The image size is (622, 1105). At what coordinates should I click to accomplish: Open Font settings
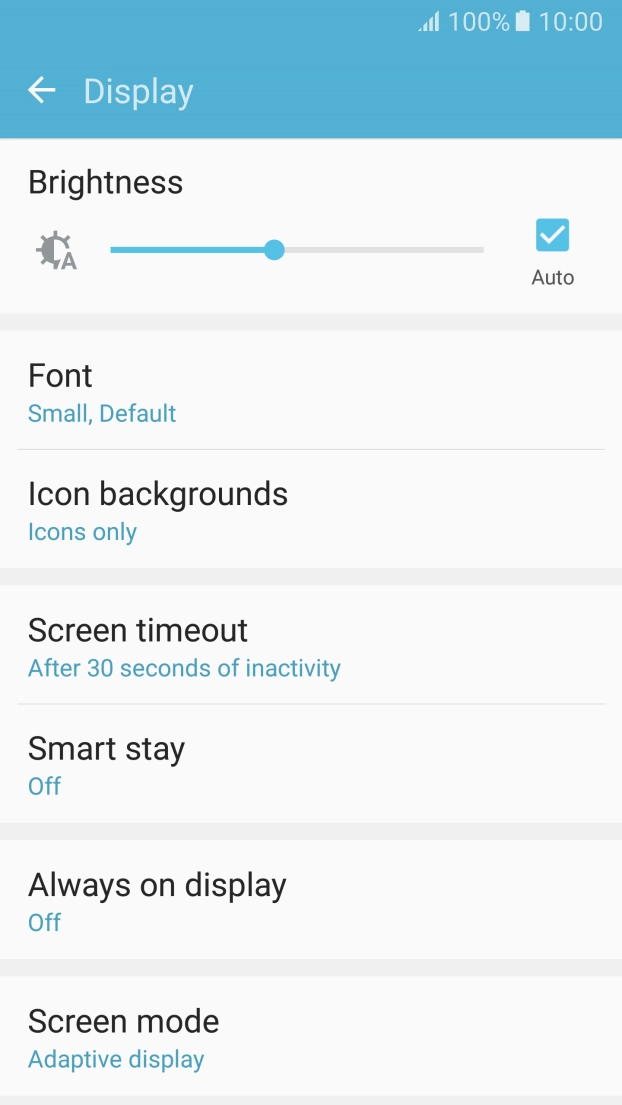point(310,391)
